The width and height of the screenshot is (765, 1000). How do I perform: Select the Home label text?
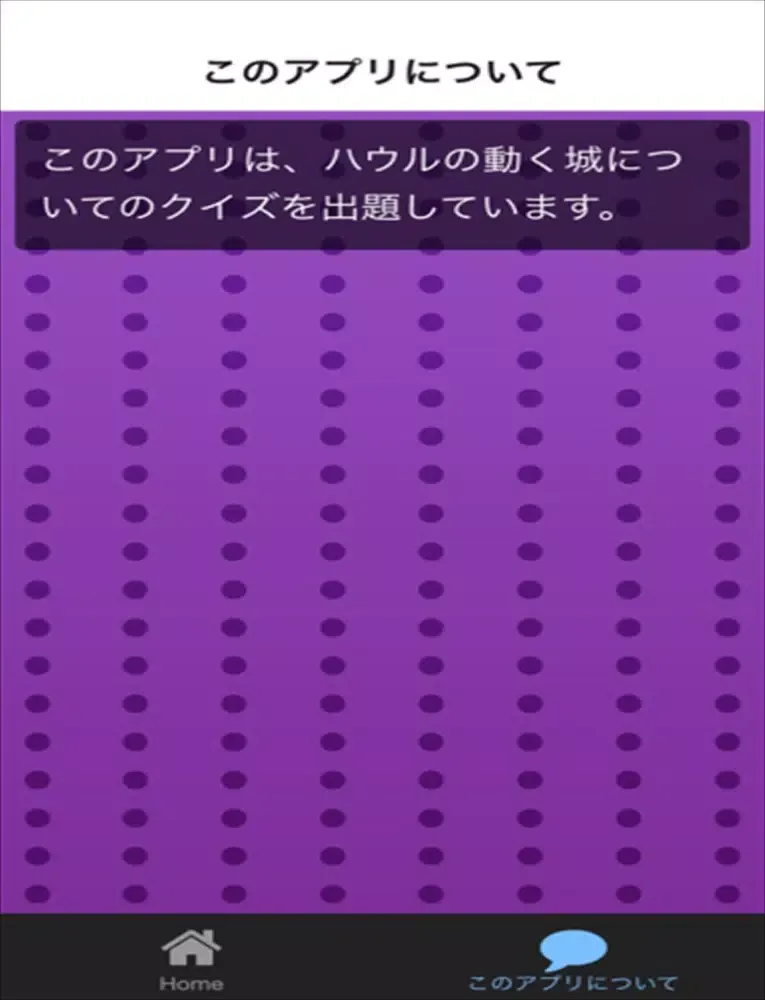tap(190, 982)
